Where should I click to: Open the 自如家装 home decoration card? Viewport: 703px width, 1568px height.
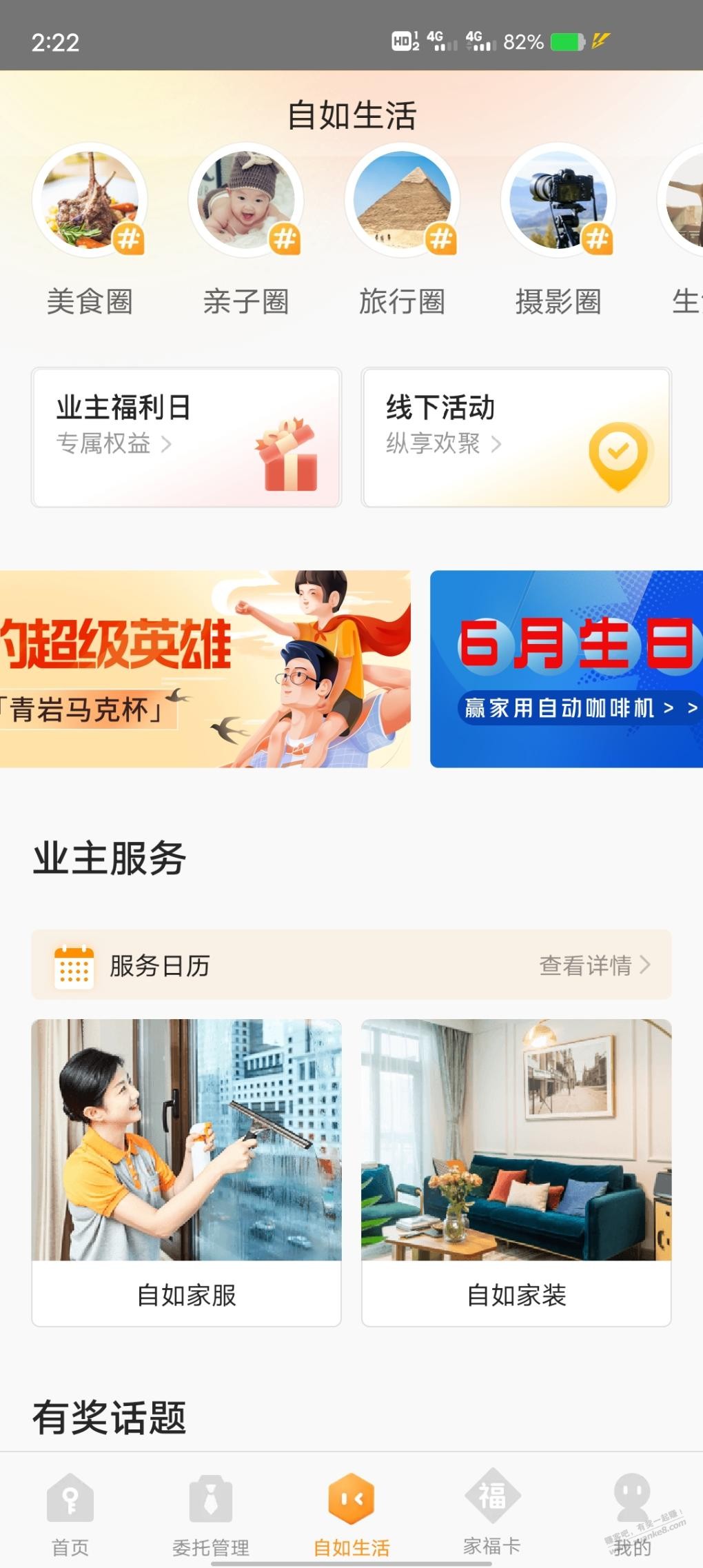[x=516, y=1172]
